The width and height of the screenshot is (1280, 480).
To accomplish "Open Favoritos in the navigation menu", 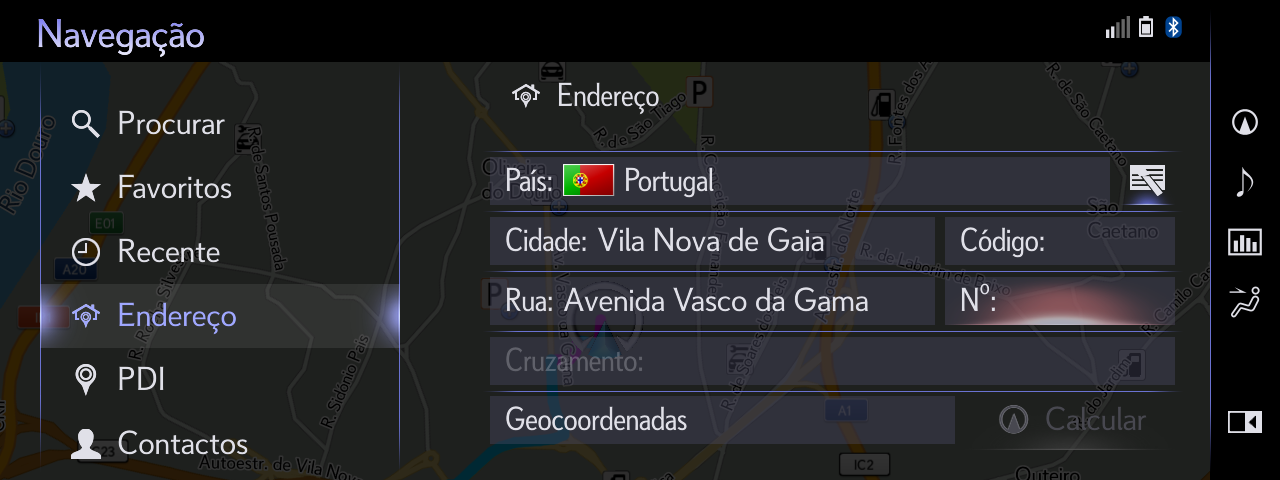I will pos(174,188).
